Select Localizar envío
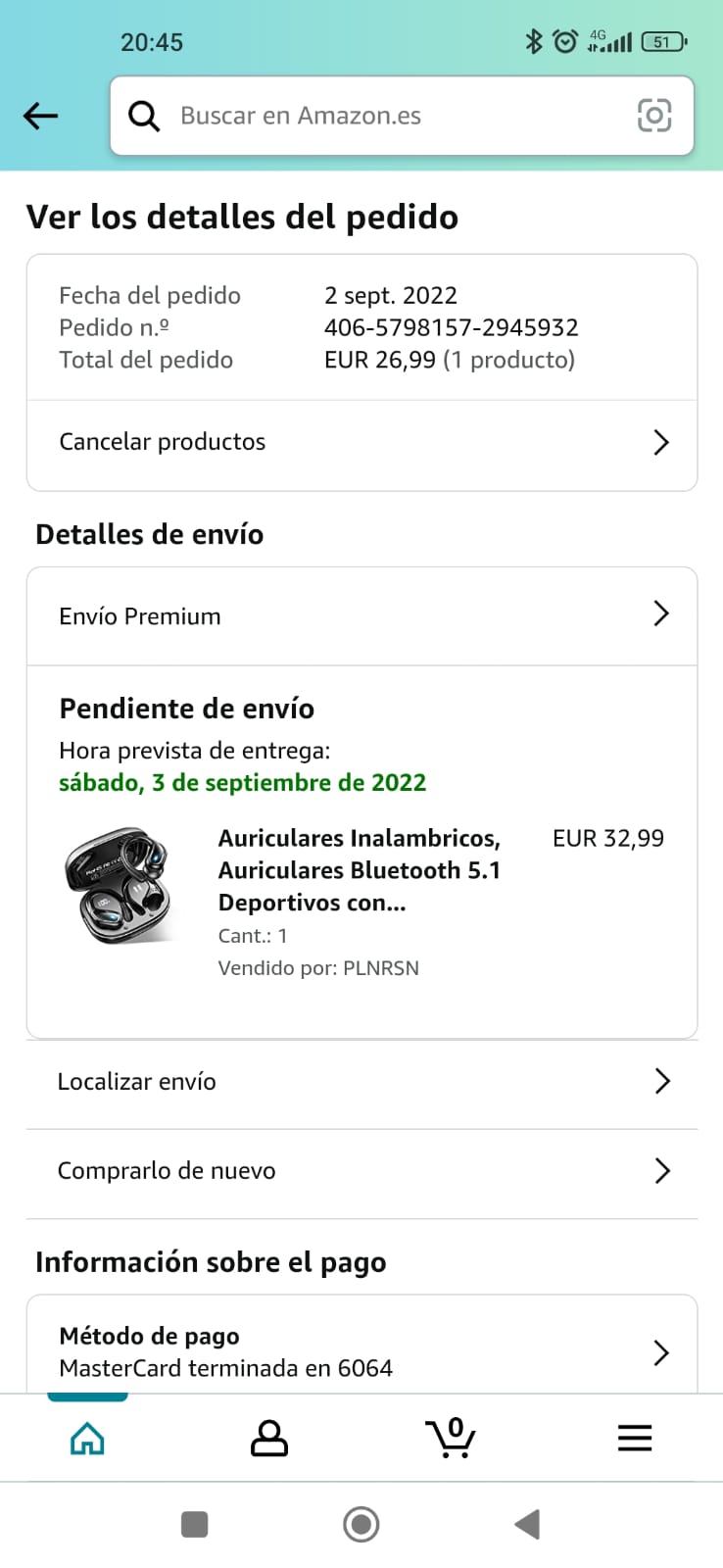 point(361,1082)
